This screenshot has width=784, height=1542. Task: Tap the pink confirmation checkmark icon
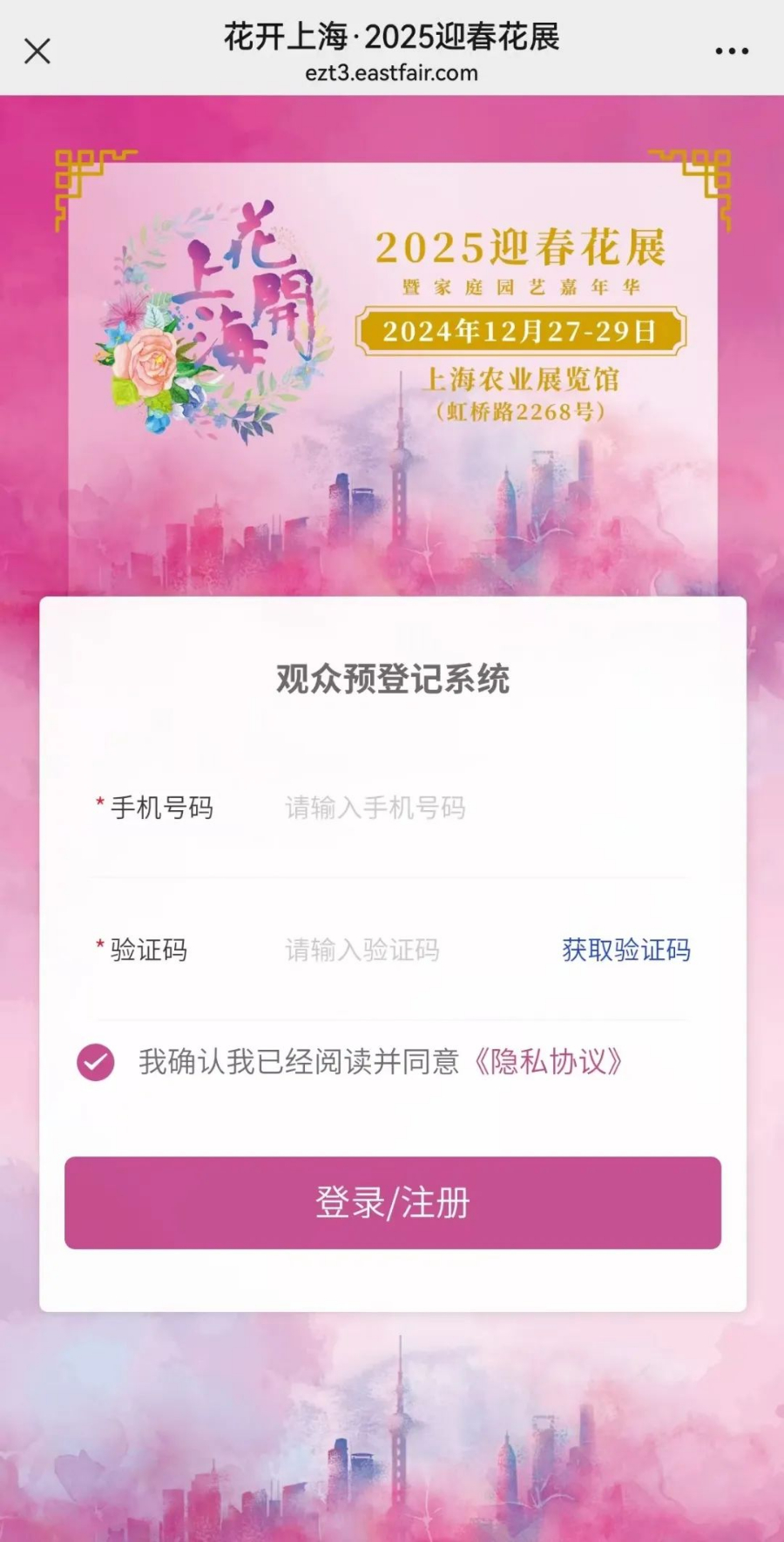pyautogui.click(x=96, y=1063)
